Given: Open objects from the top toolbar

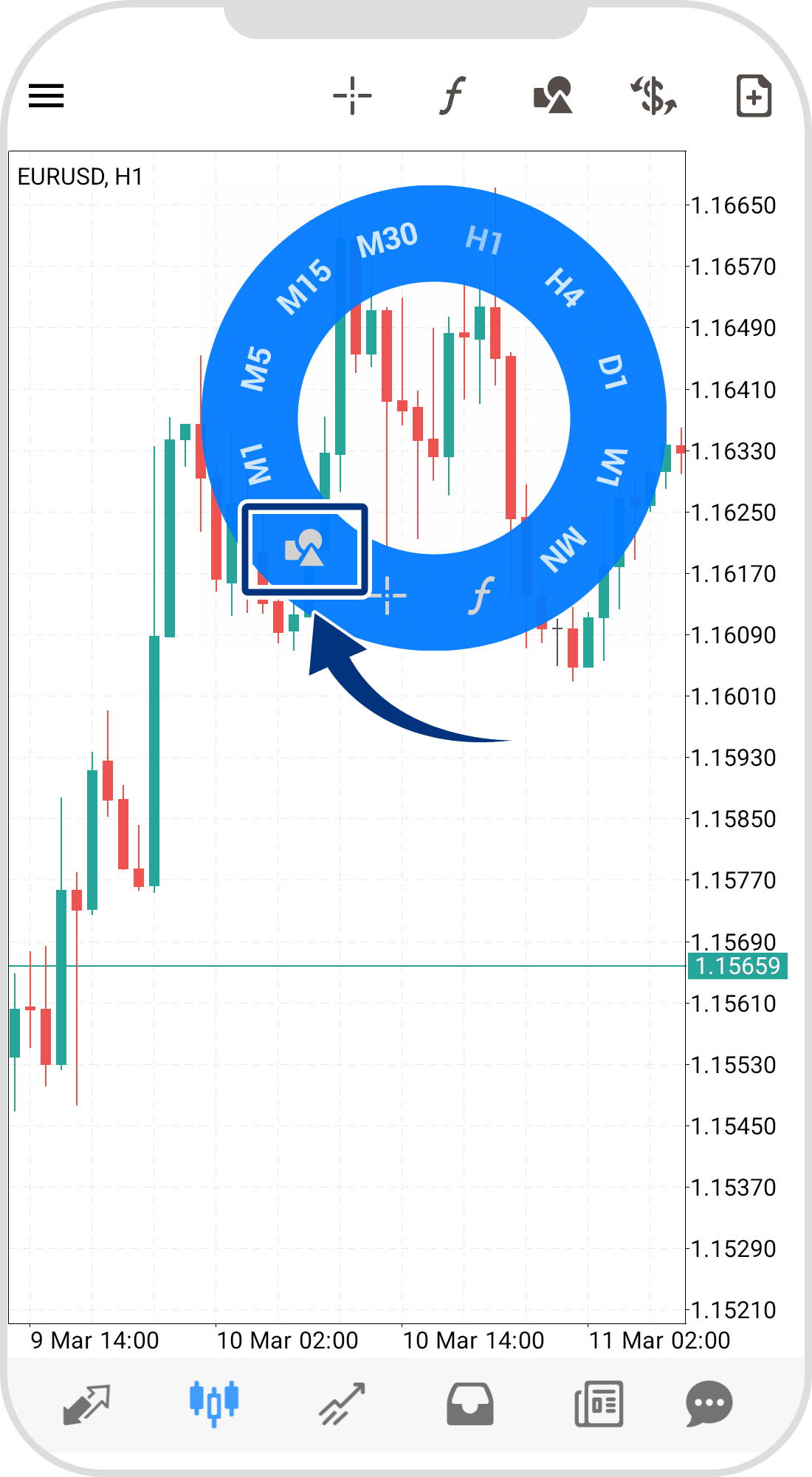Looking at the screenshot, I should click(x=553, y=96).
